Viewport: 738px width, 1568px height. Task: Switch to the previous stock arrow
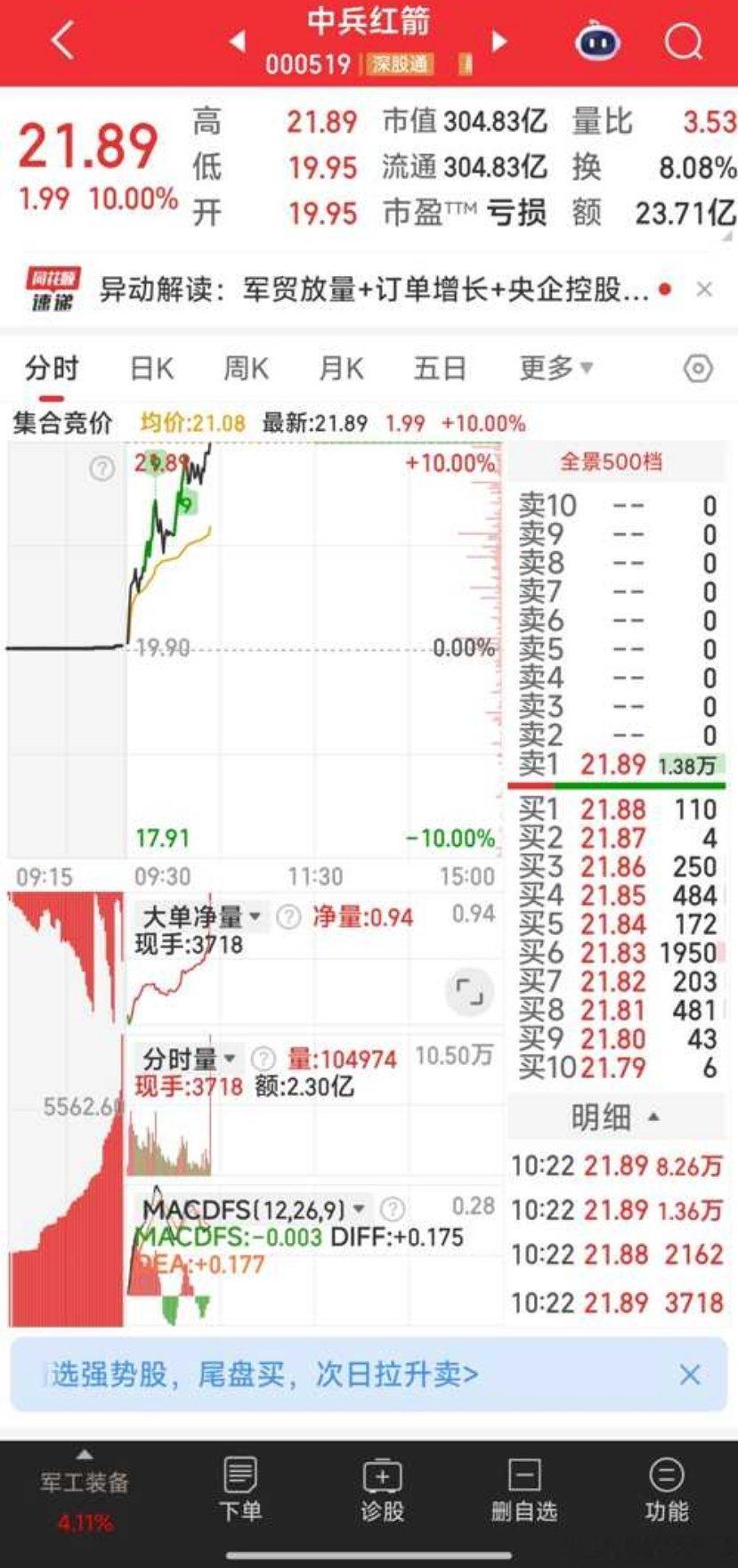(237, 41)
